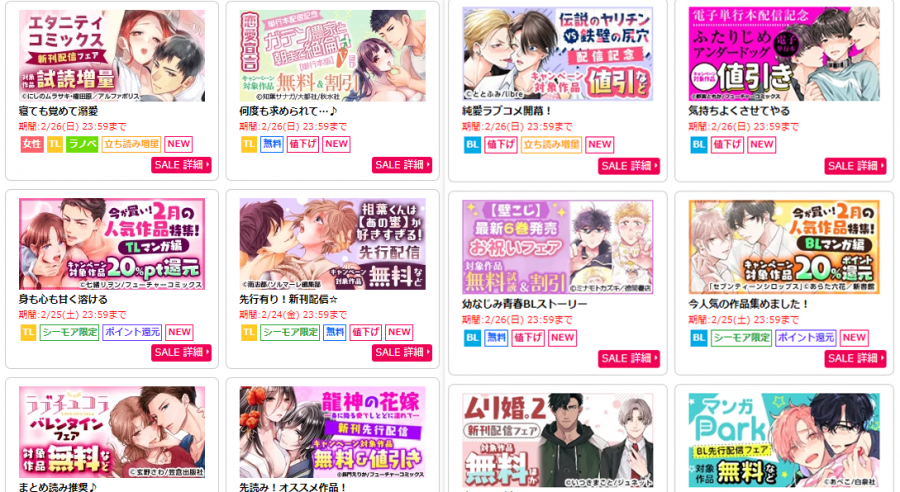Open the 伝説のヤリチン 配信記念 banner
This screenshot has height=492, width=900.
(557, 54)
